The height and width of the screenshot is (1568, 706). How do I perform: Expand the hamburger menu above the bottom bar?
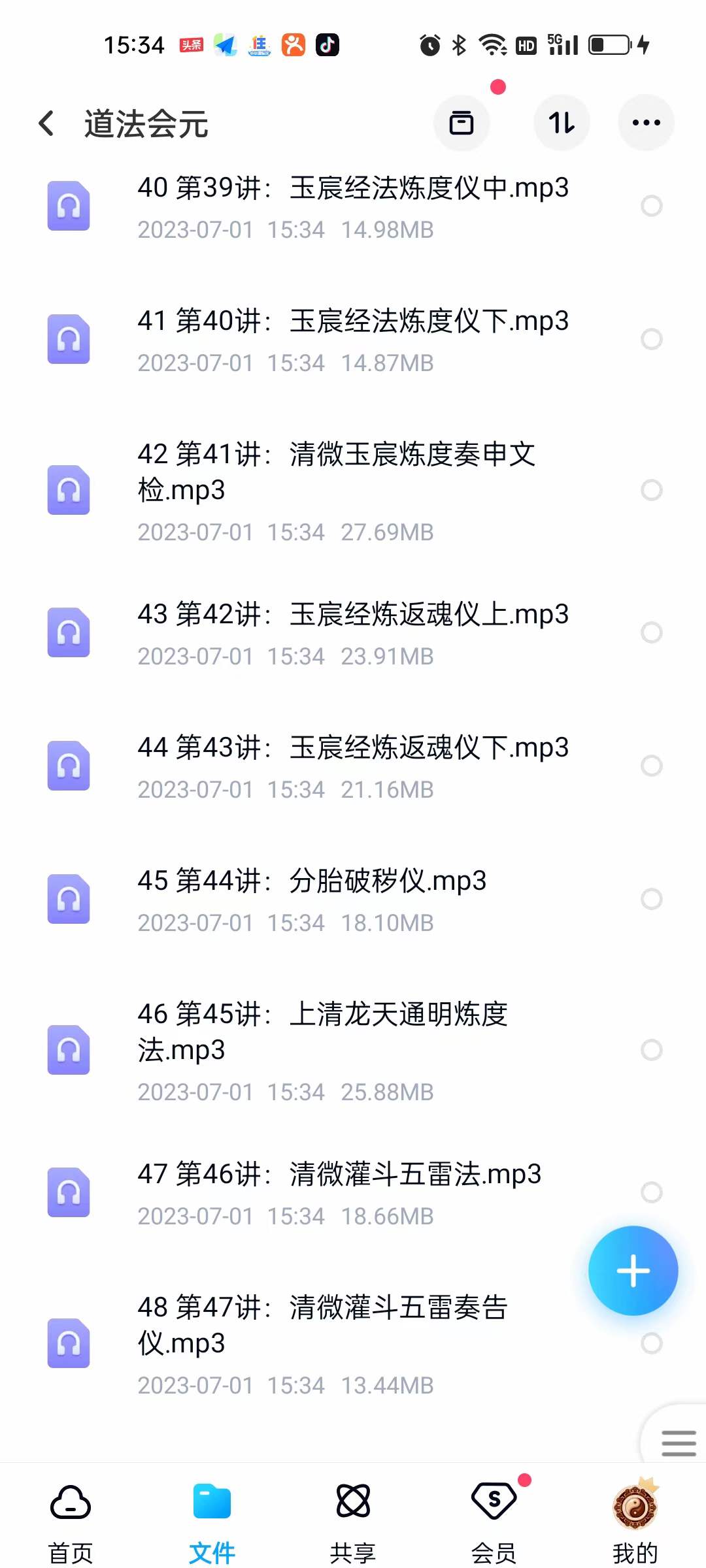(x=678, y=1443)
